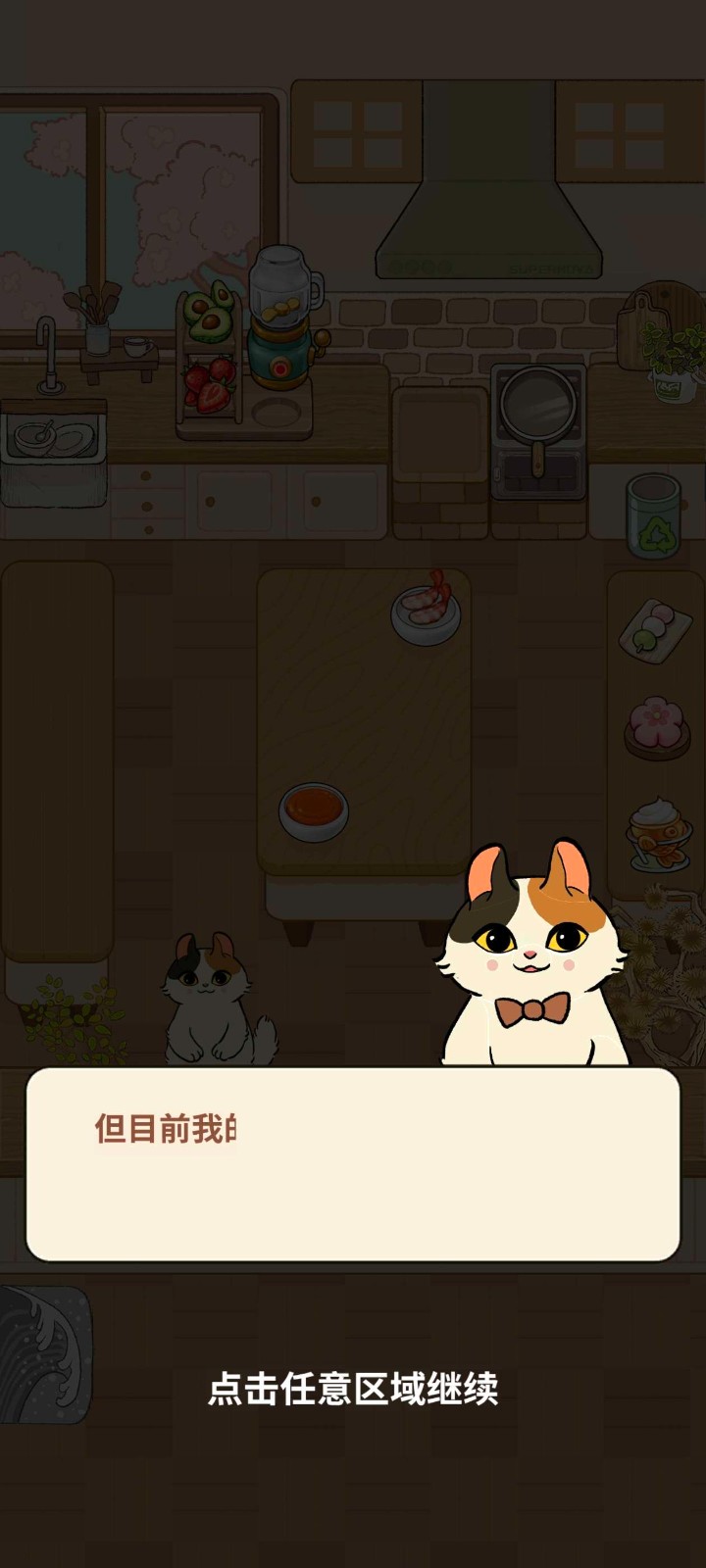
Task: Tap the dialogue box to continue the story
Action: (x=353, y=1164)
